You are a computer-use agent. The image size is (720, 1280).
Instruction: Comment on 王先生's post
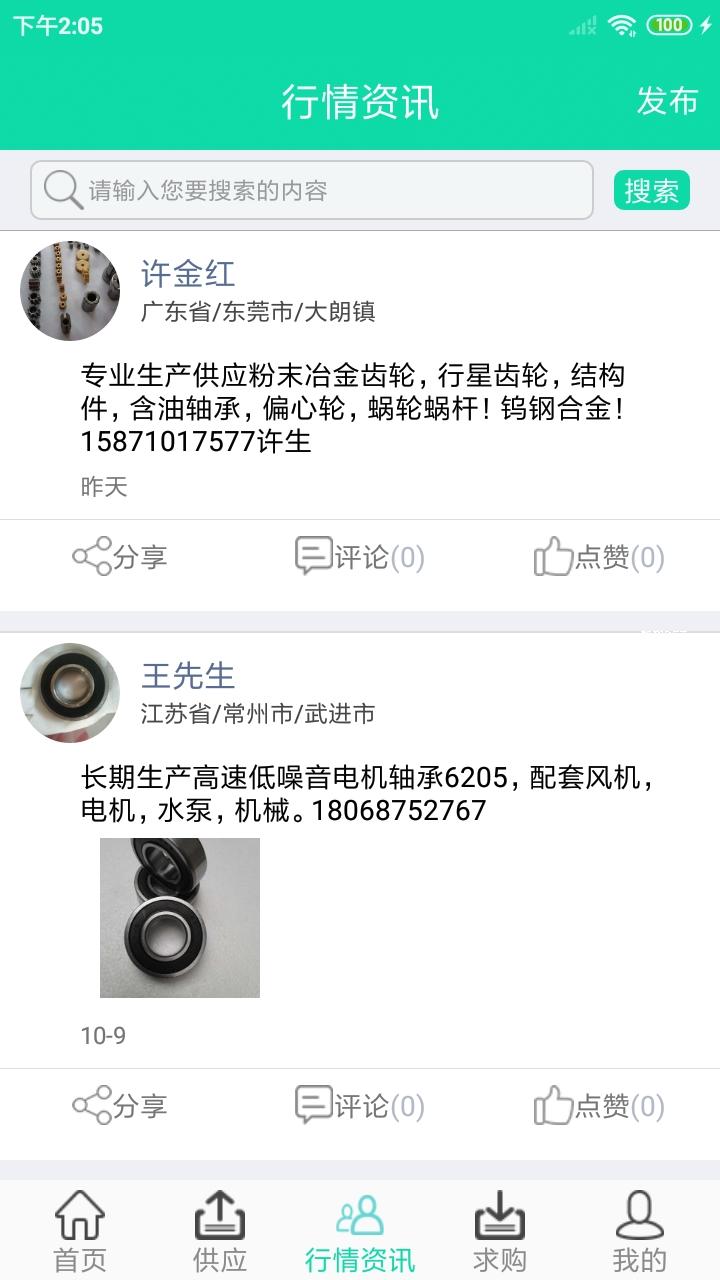click(x=360, y=1106)
